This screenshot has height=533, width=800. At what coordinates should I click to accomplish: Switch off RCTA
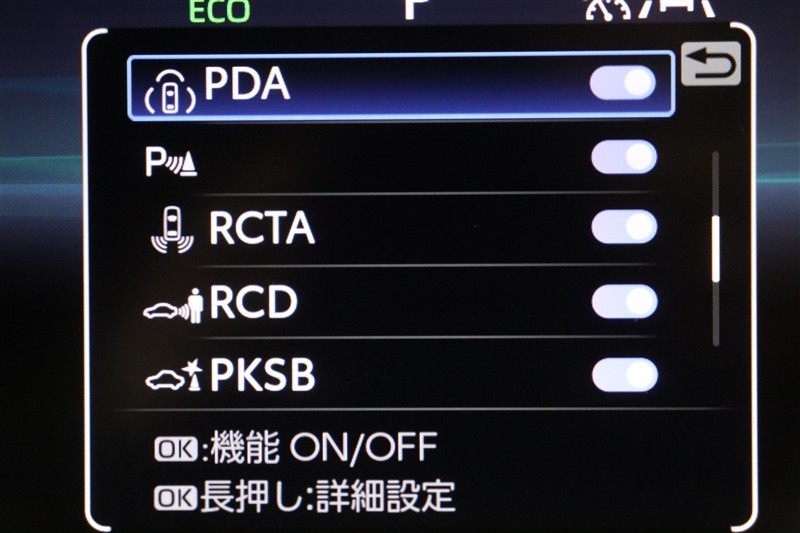tap(624, 228)
